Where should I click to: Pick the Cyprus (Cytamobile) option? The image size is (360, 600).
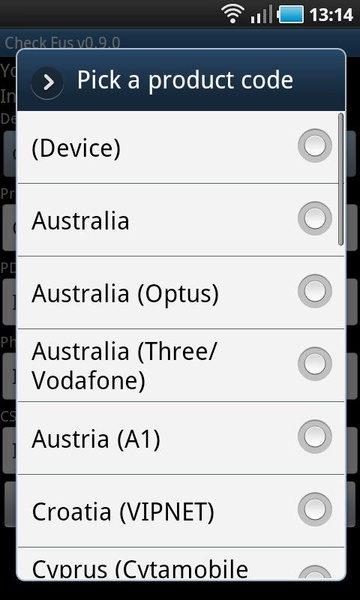click(x=181, y=564)
